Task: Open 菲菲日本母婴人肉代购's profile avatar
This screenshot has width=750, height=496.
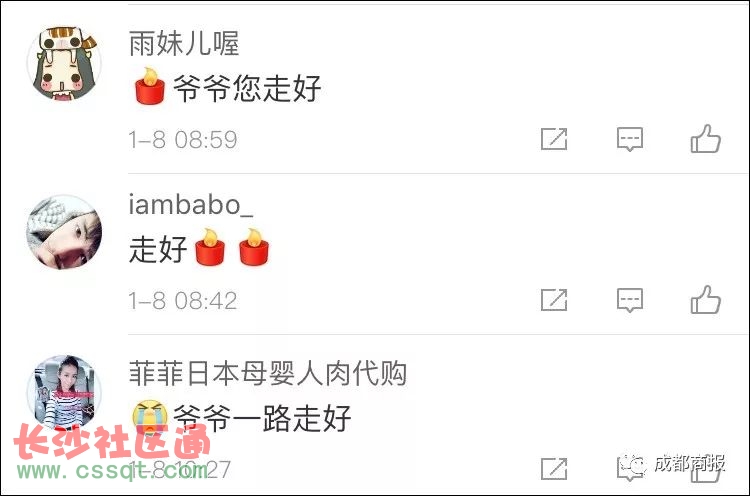Action: (x=64, y=391)
